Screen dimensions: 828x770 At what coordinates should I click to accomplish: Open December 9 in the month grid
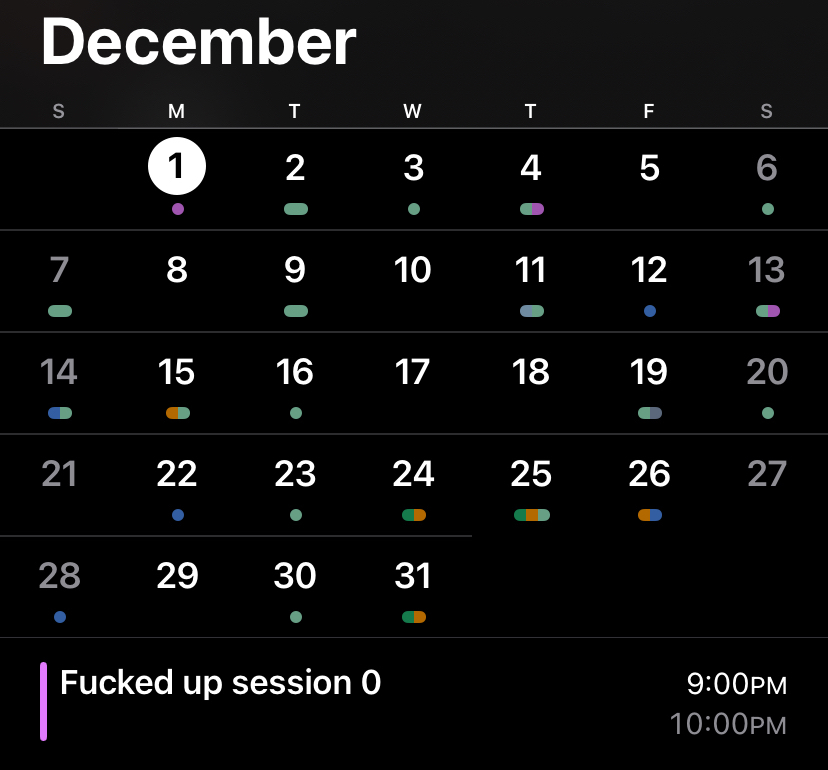(295, 270)
